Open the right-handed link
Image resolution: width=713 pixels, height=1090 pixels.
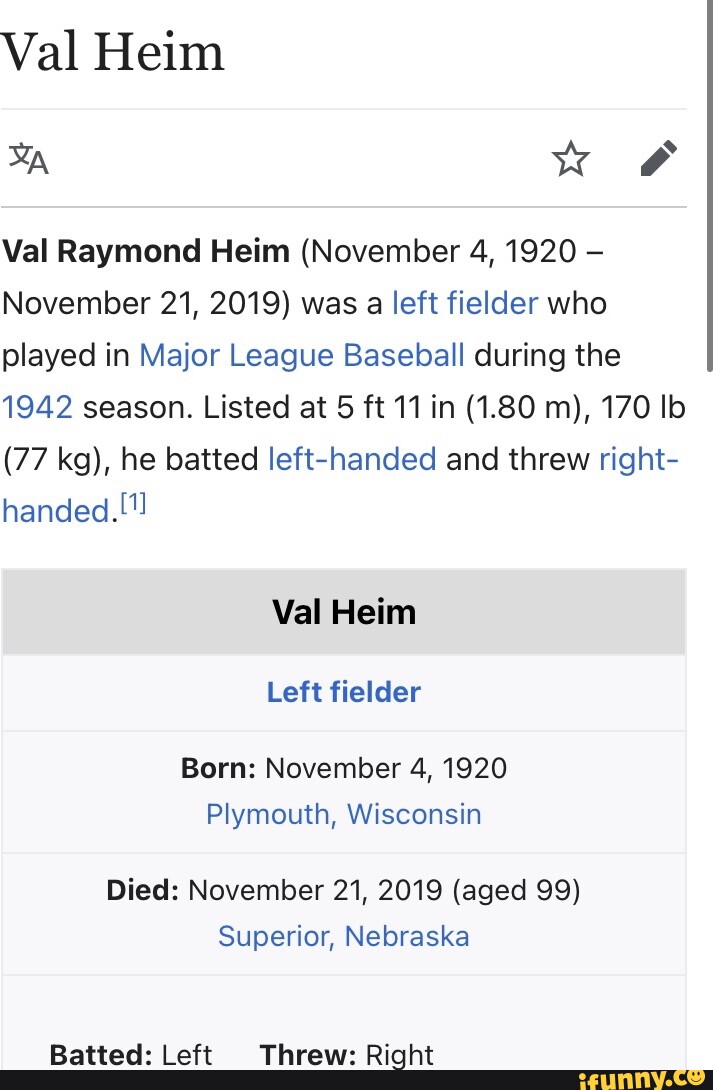pos(639,459)
